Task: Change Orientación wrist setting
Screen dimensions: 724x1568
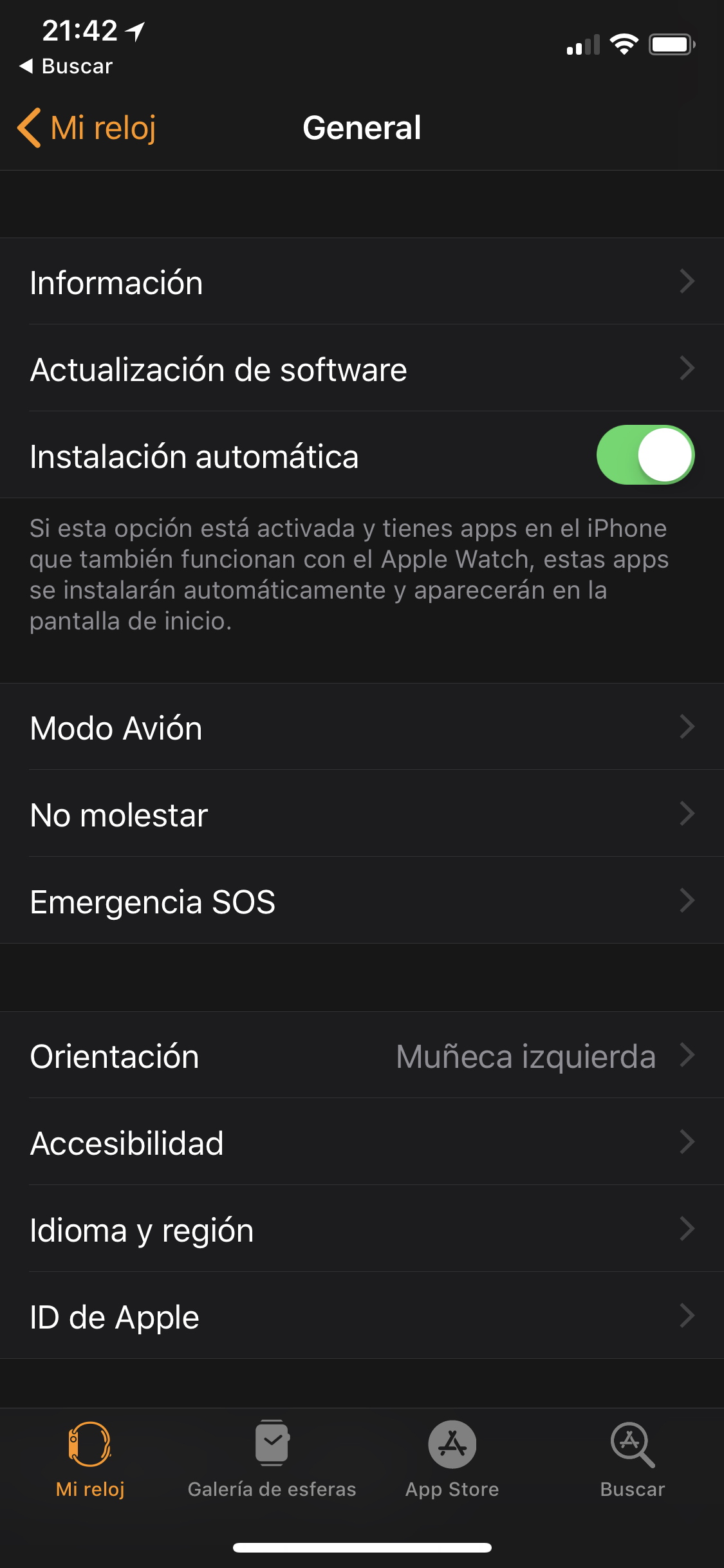Action: tap(362, 1055)
